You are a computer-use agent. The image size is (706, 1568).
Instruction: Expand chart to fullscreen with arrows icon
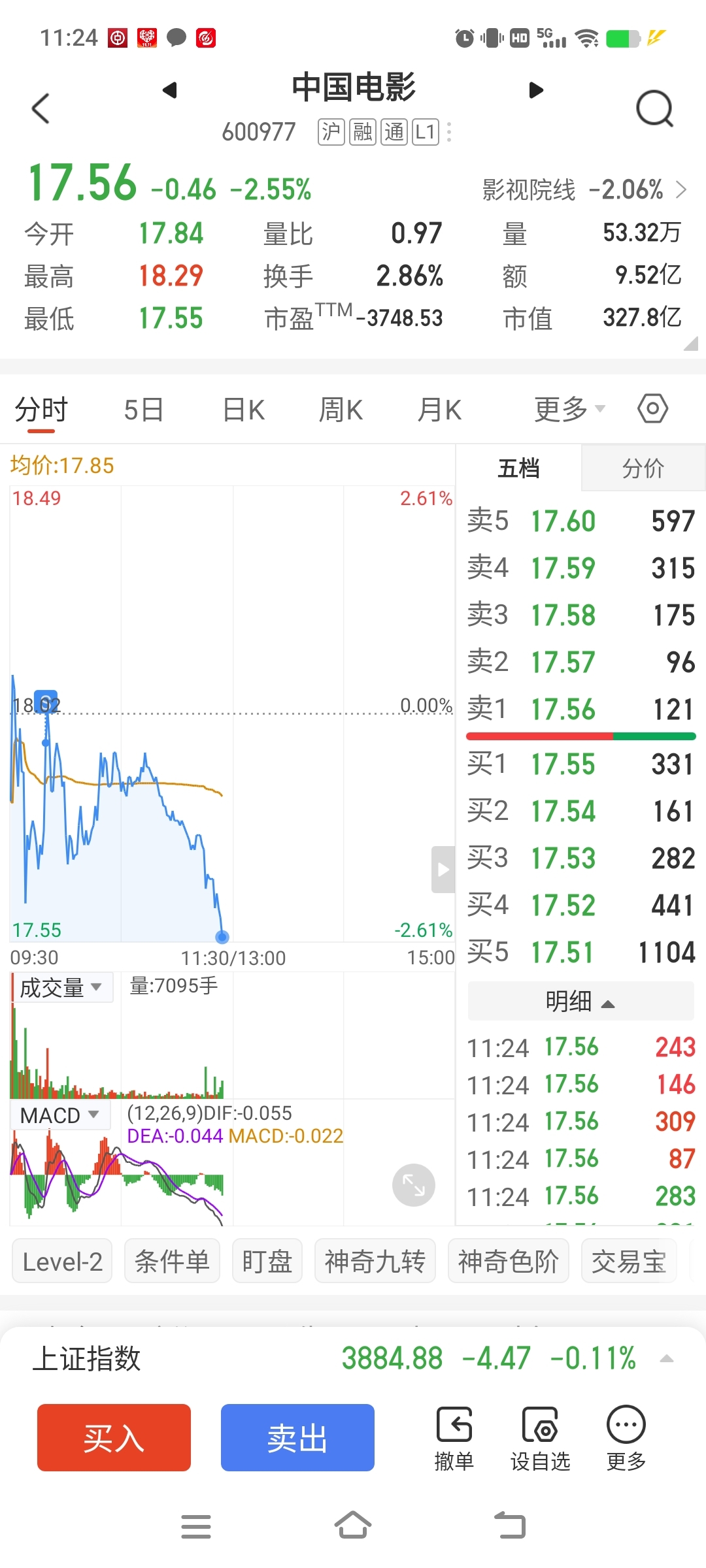tap(414, 1185)
